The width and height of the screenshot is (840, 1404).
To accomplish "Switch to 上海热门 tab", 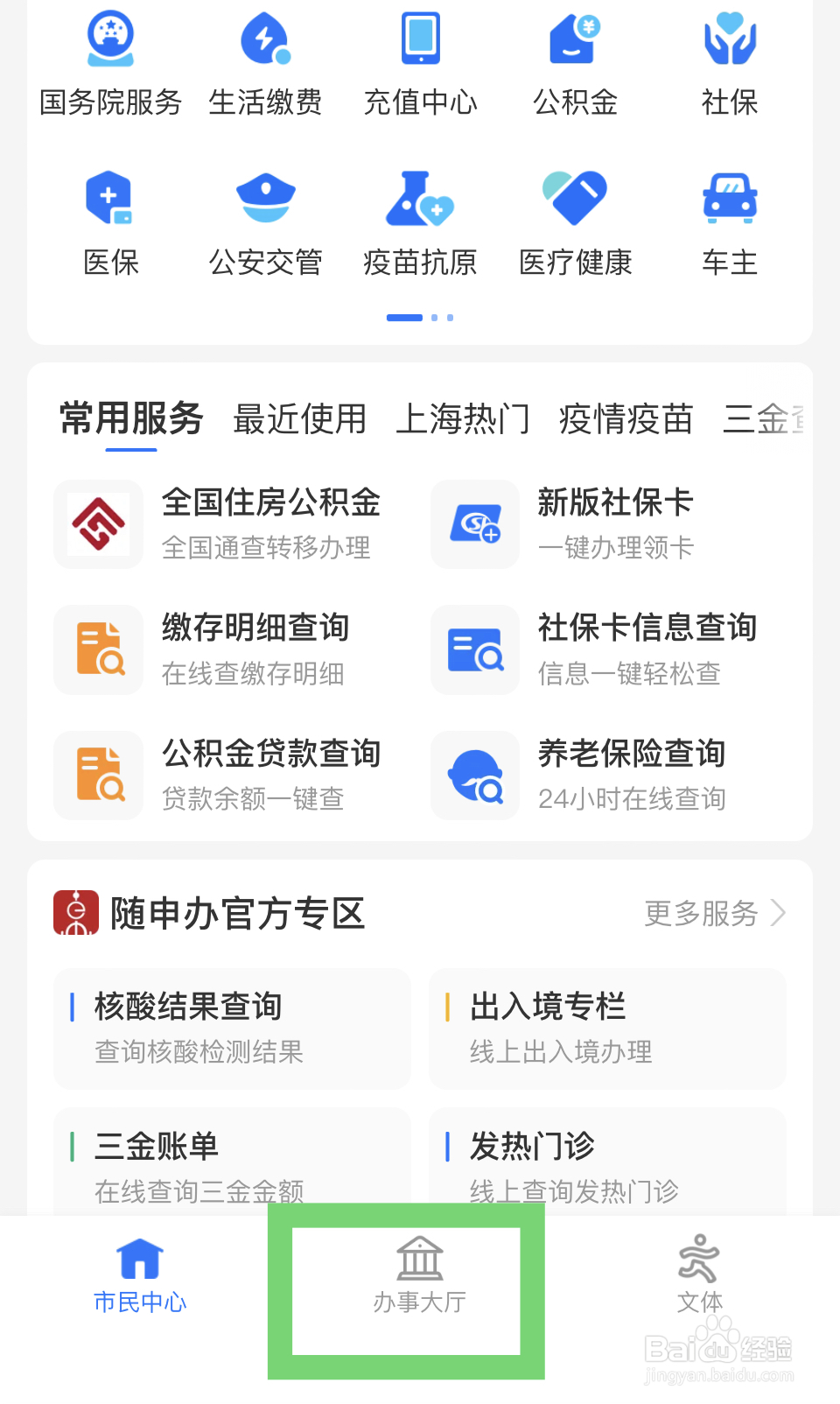I will (x=463, y=418).
